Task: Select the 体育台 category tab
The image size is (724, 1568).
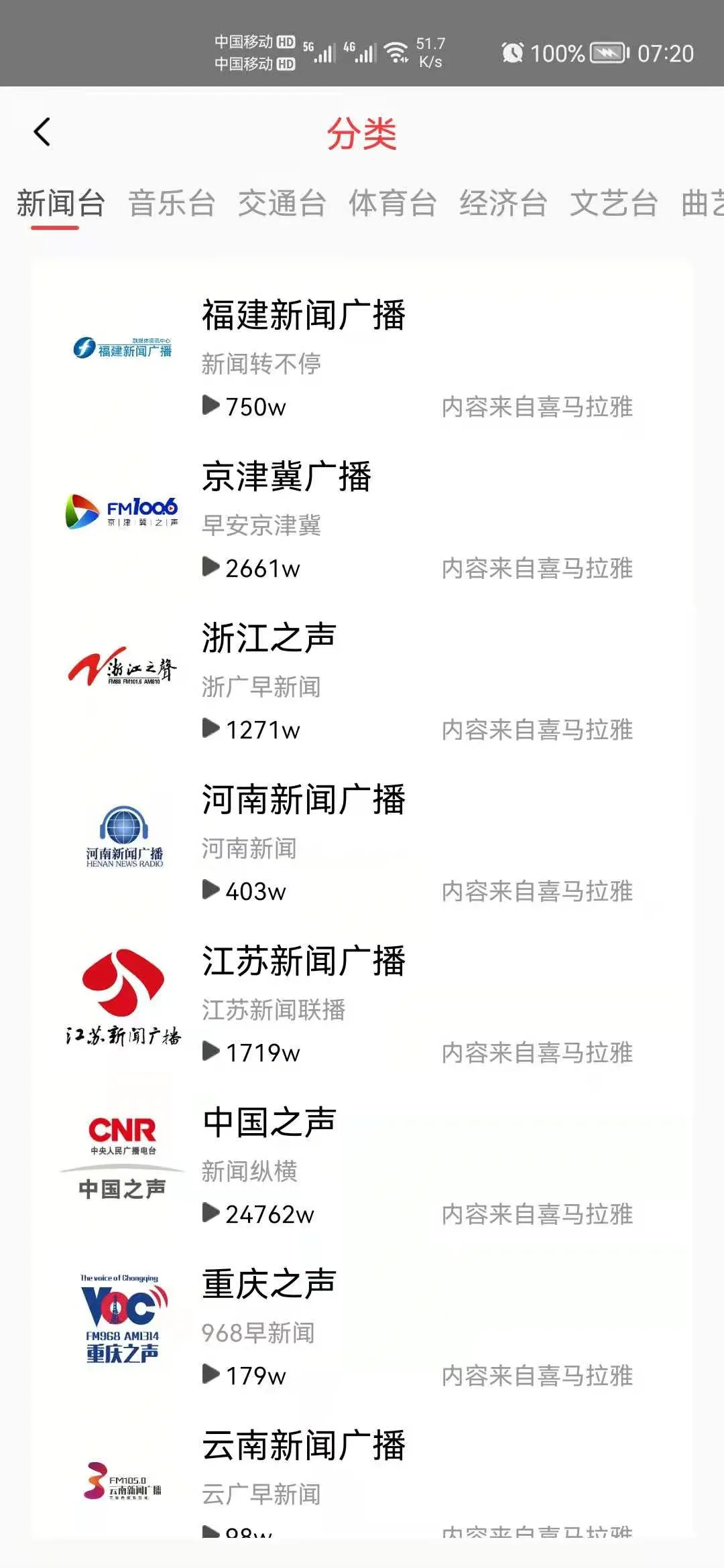Action: tap(393, 203)
